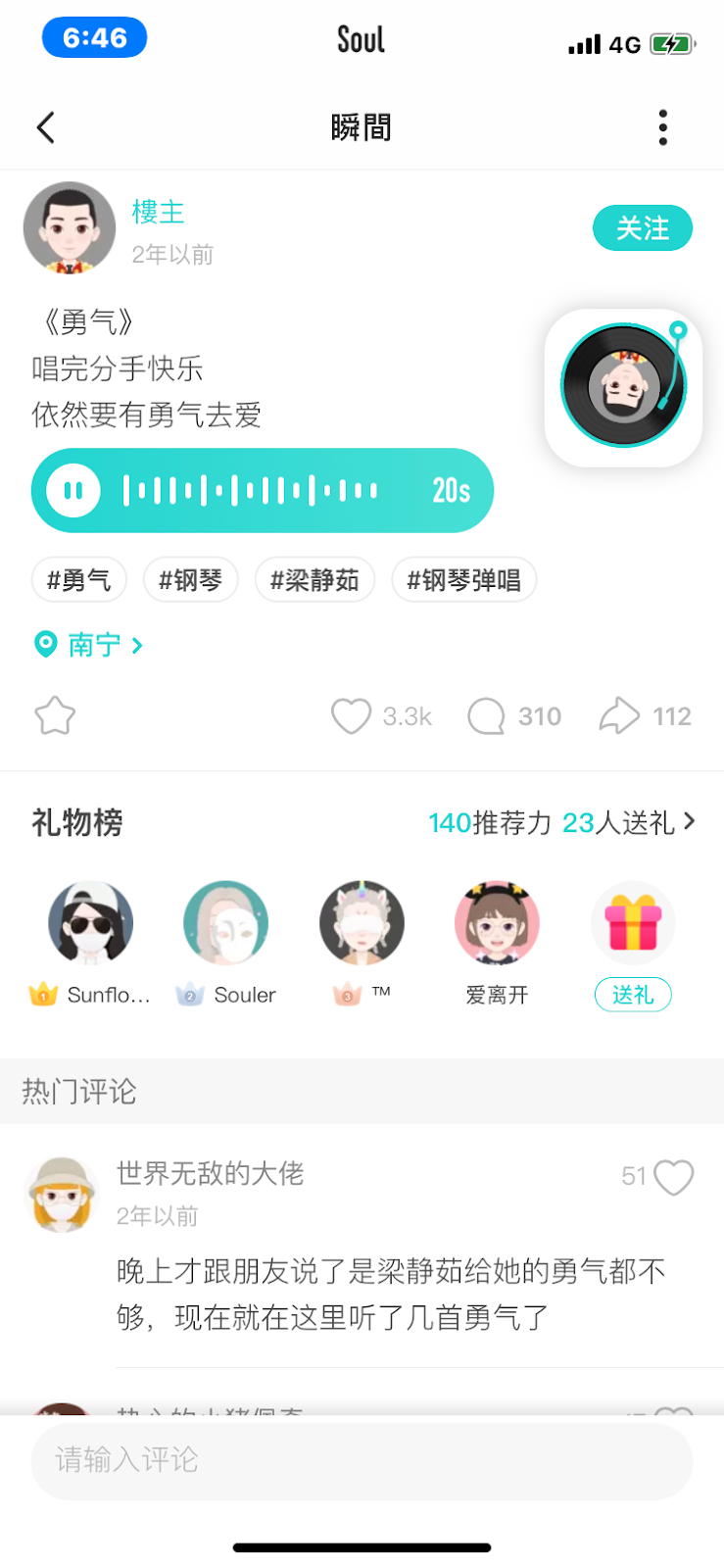The height and width of the screenshot is (1568, 724).
Task: Like the comment by 世界无敌的大佬
Action: 673,1177
